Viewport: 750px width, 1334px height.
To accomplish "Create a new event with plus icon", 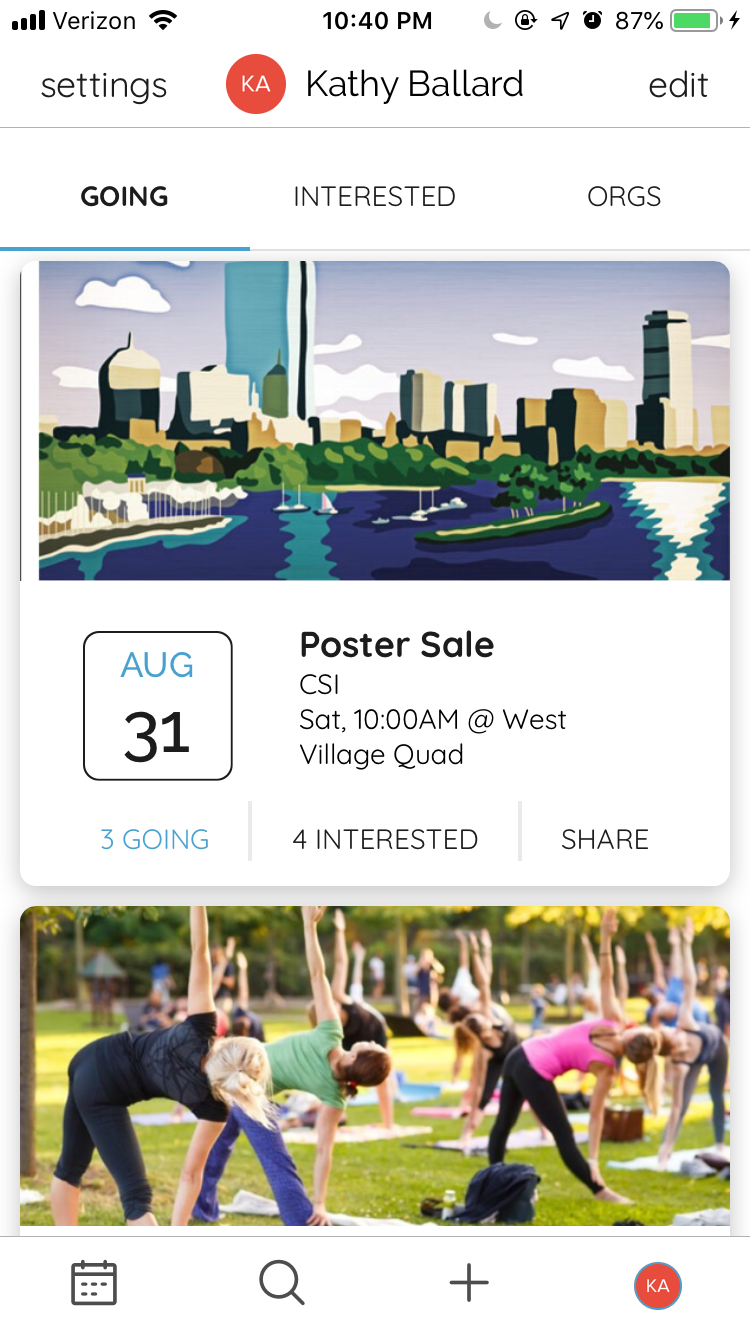I will [x=469, y=1283].
